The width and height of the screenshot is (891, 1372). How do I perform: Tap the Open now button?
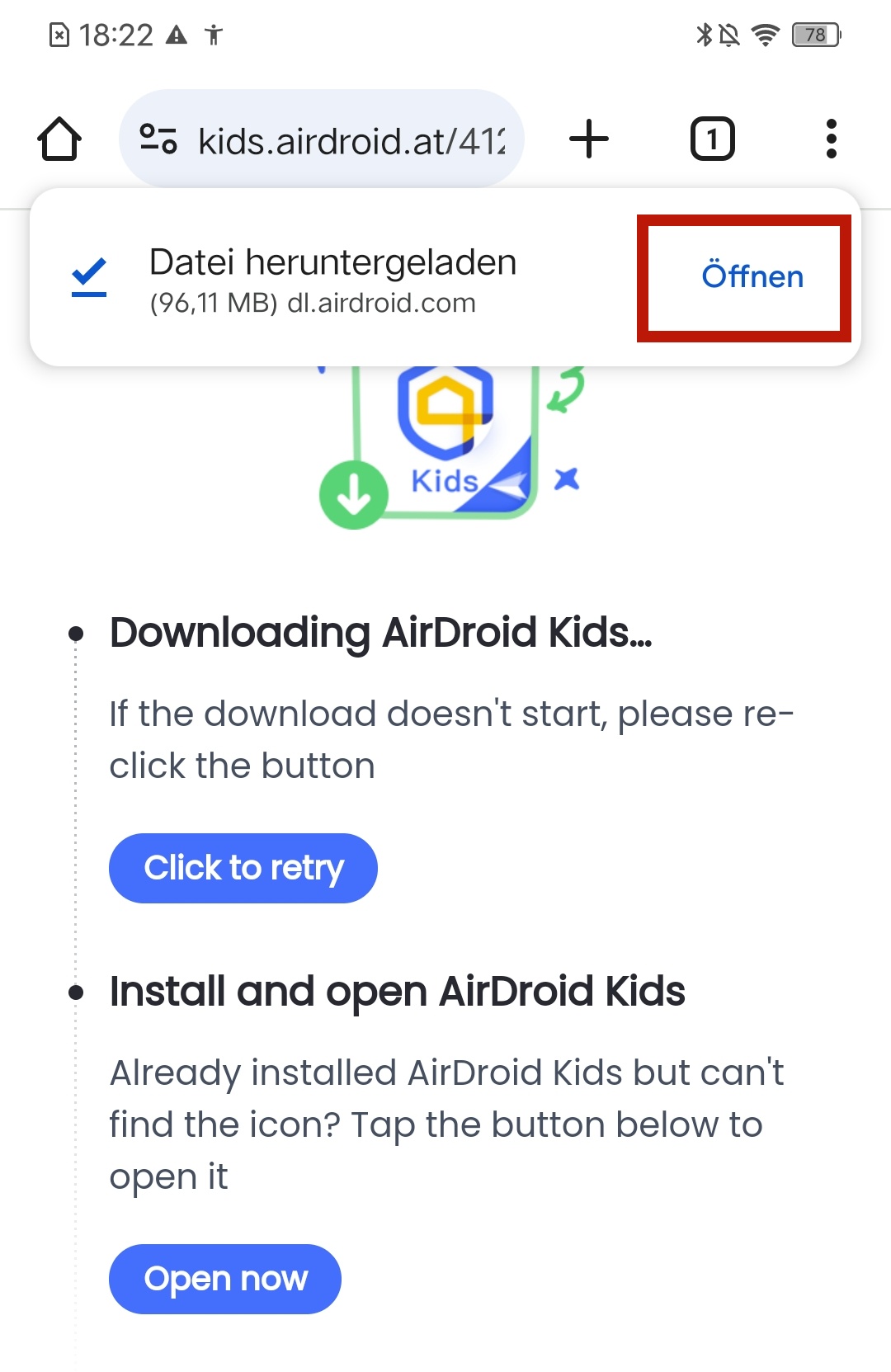click(224, 1278)
